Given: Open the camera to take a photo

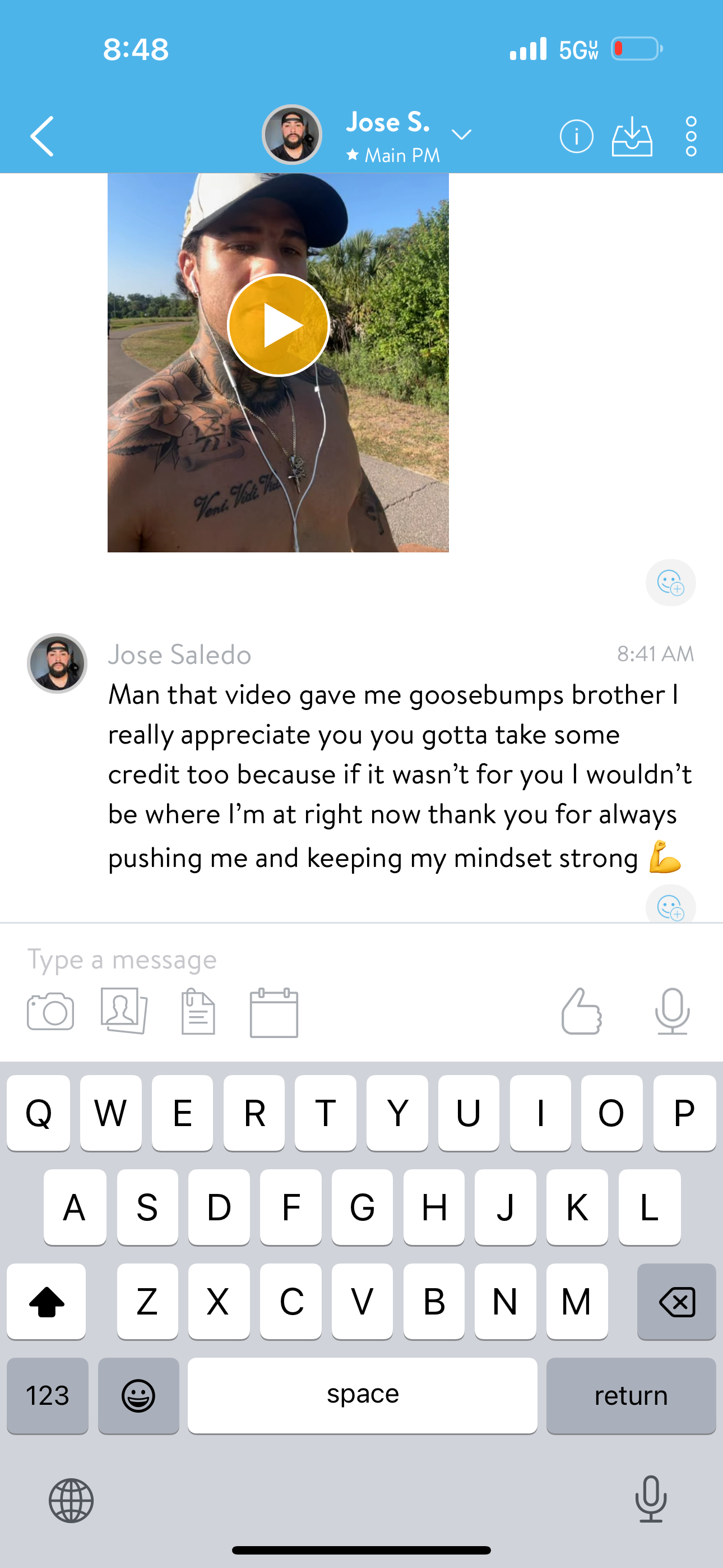Looking at the screenshot, I should tap(50, 1012).
